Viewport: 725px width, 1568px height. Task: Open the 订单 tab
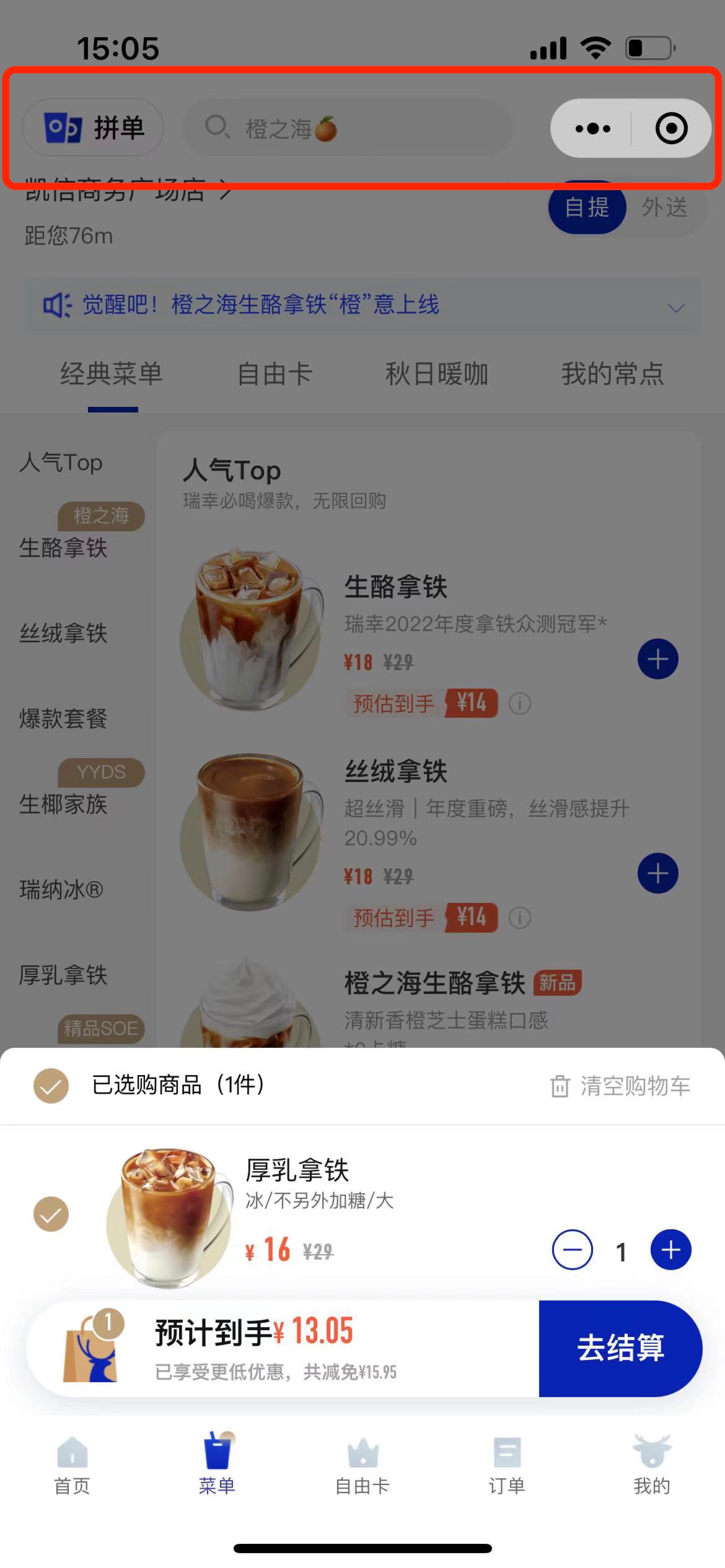507,1465
